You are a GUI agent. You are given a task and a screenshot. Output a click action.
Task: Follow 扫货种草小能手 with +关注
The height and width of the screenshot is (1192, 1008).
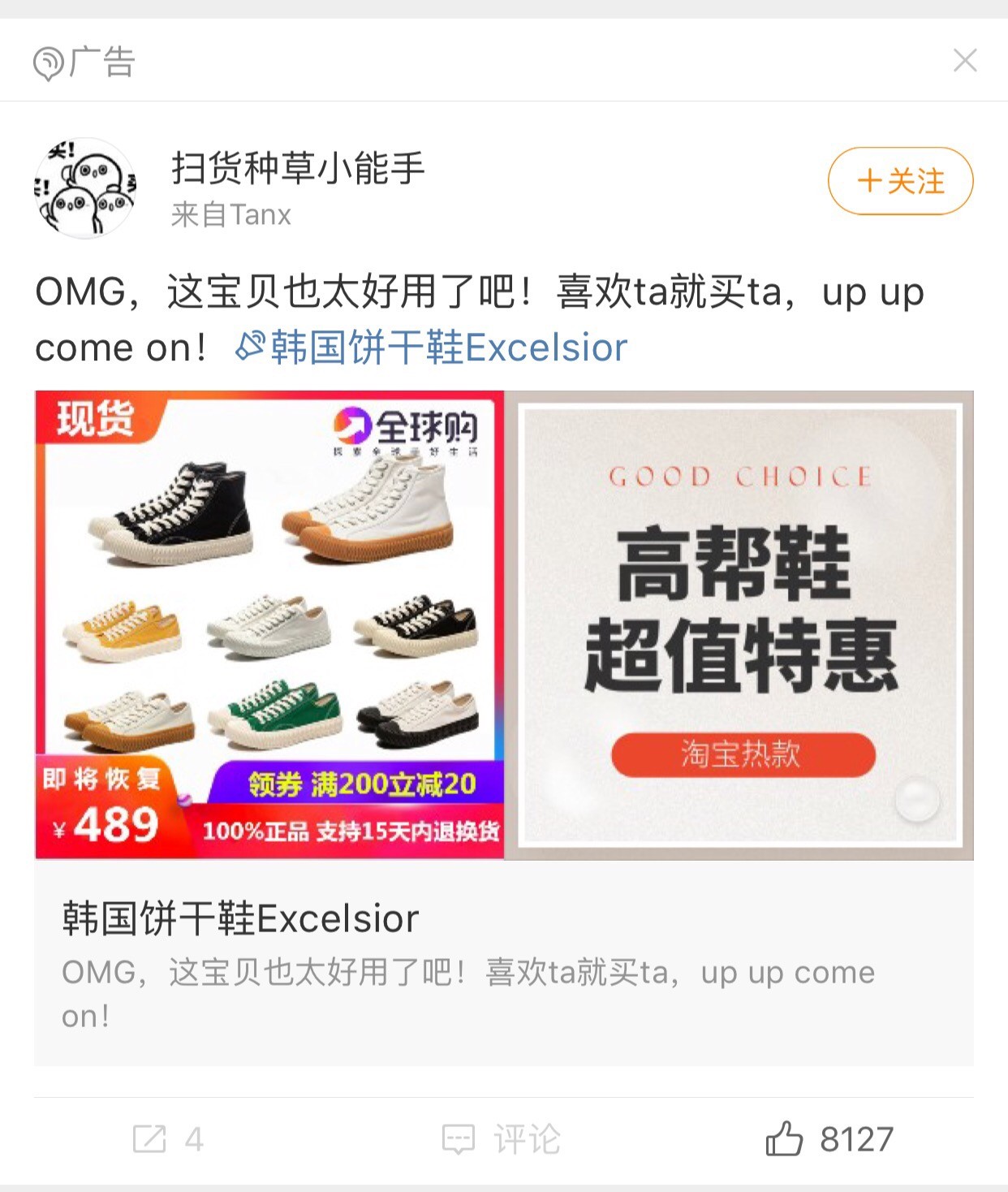coord(900,181)
